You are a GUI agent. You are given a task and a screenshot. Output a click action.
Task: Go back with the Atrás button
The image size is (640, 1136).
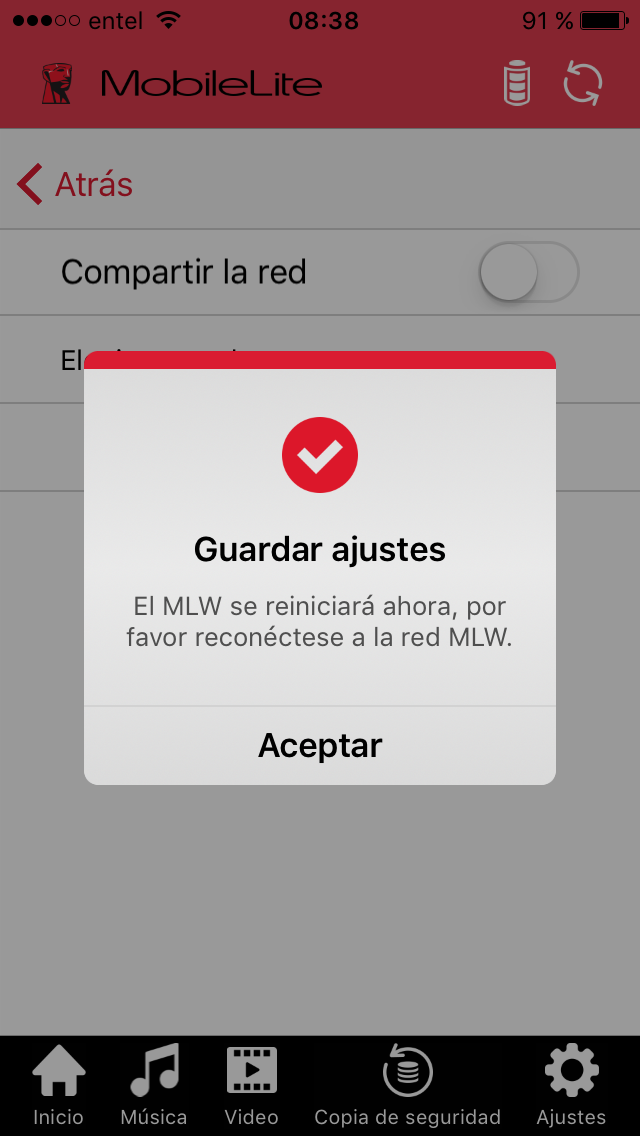point(75,184)
